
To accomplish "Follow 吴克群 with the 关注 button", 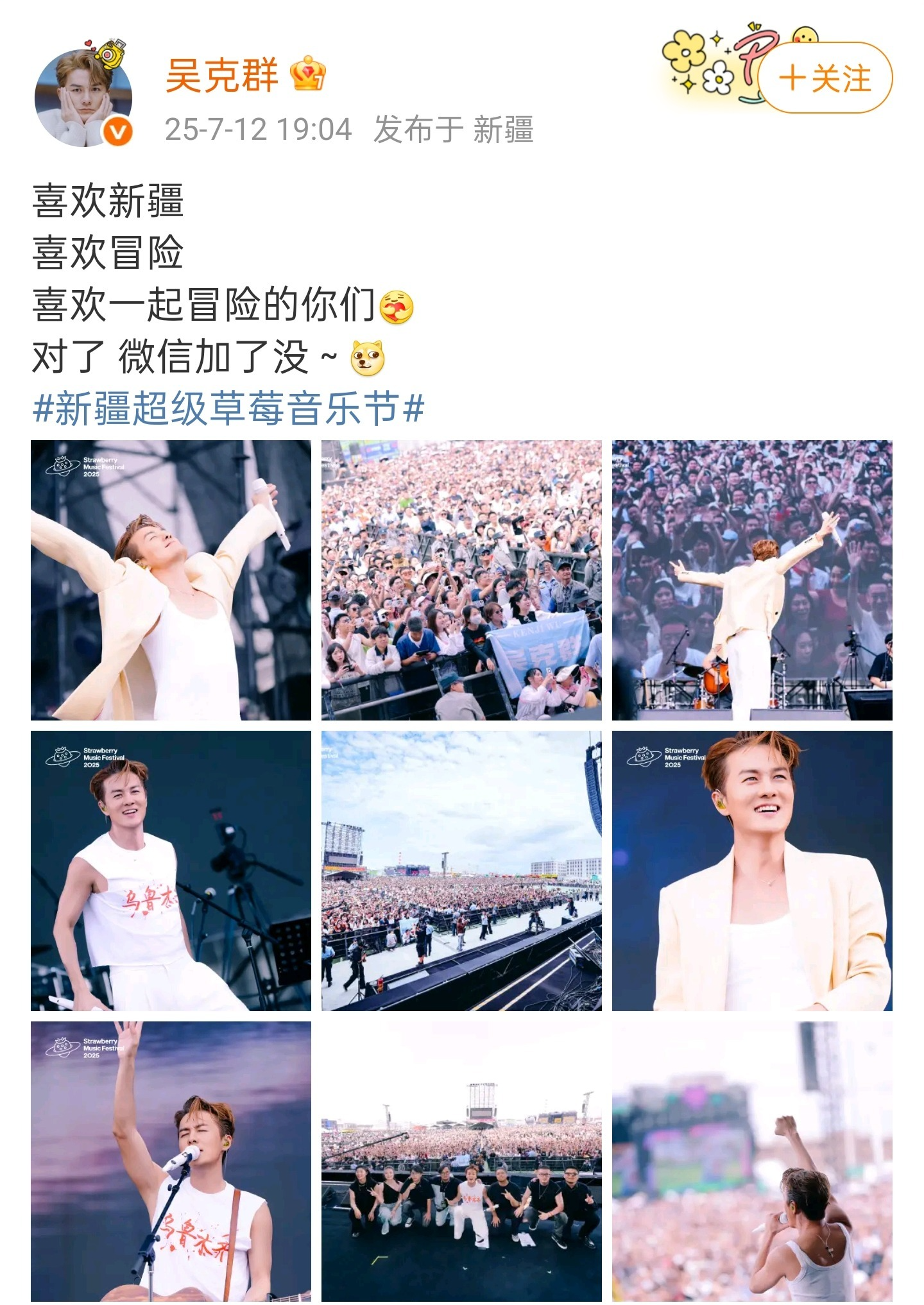I will tap(825, 78).
